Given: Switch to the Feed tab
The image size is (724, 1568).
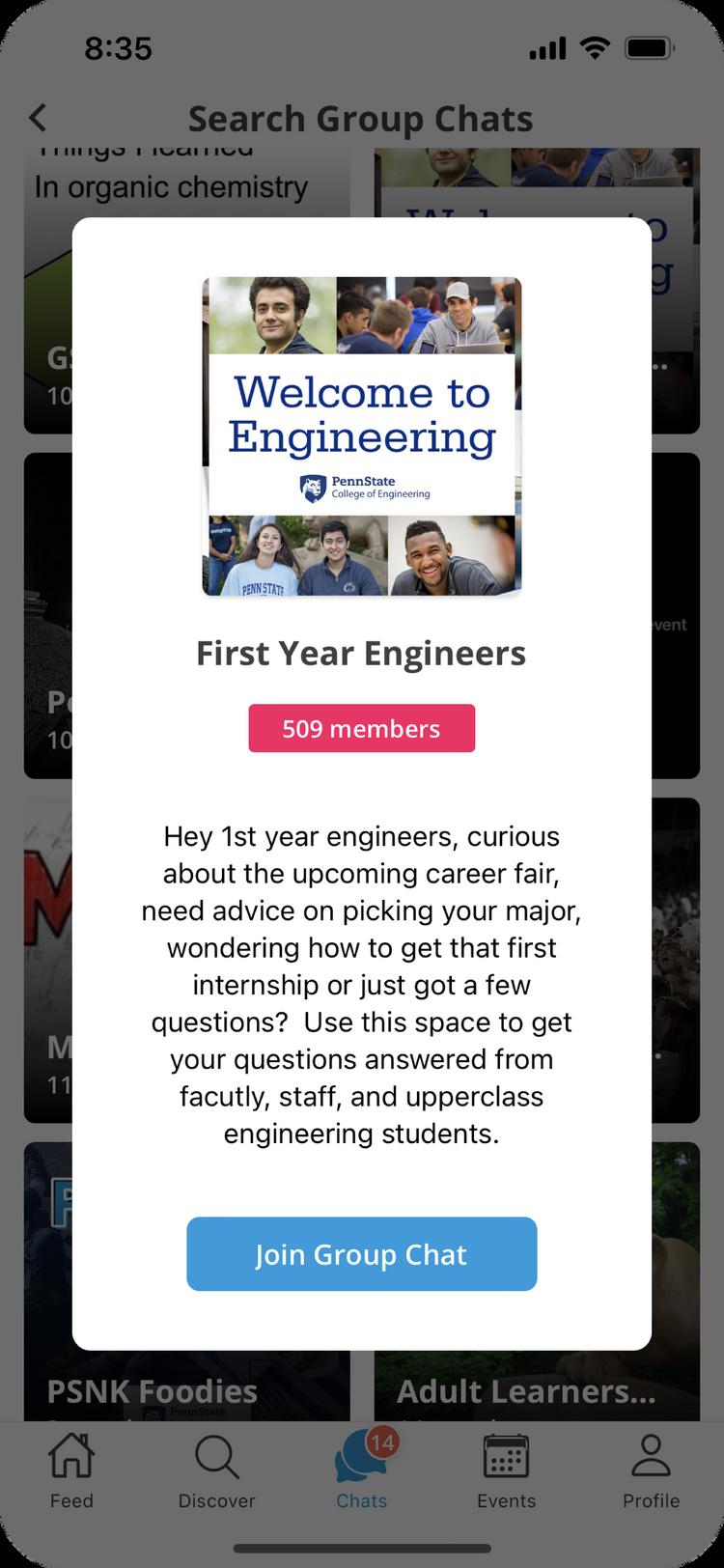Looking at the screenshot, I should click(x=71, y=1471).
